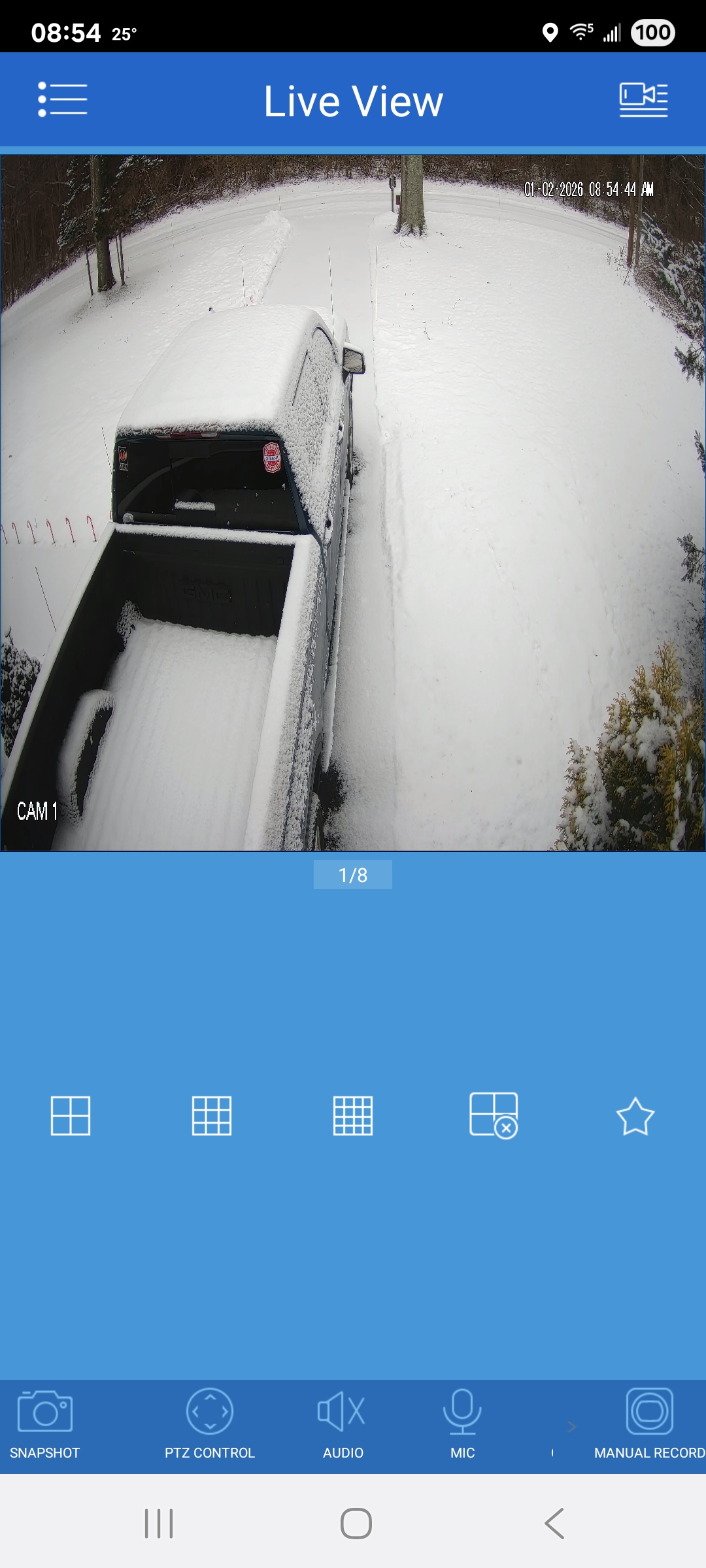Image resolution: width=706 pixels, height=1568 pixels.
Task: Switch to sixteen-camera grid layout
Action: click(353, 1116)
